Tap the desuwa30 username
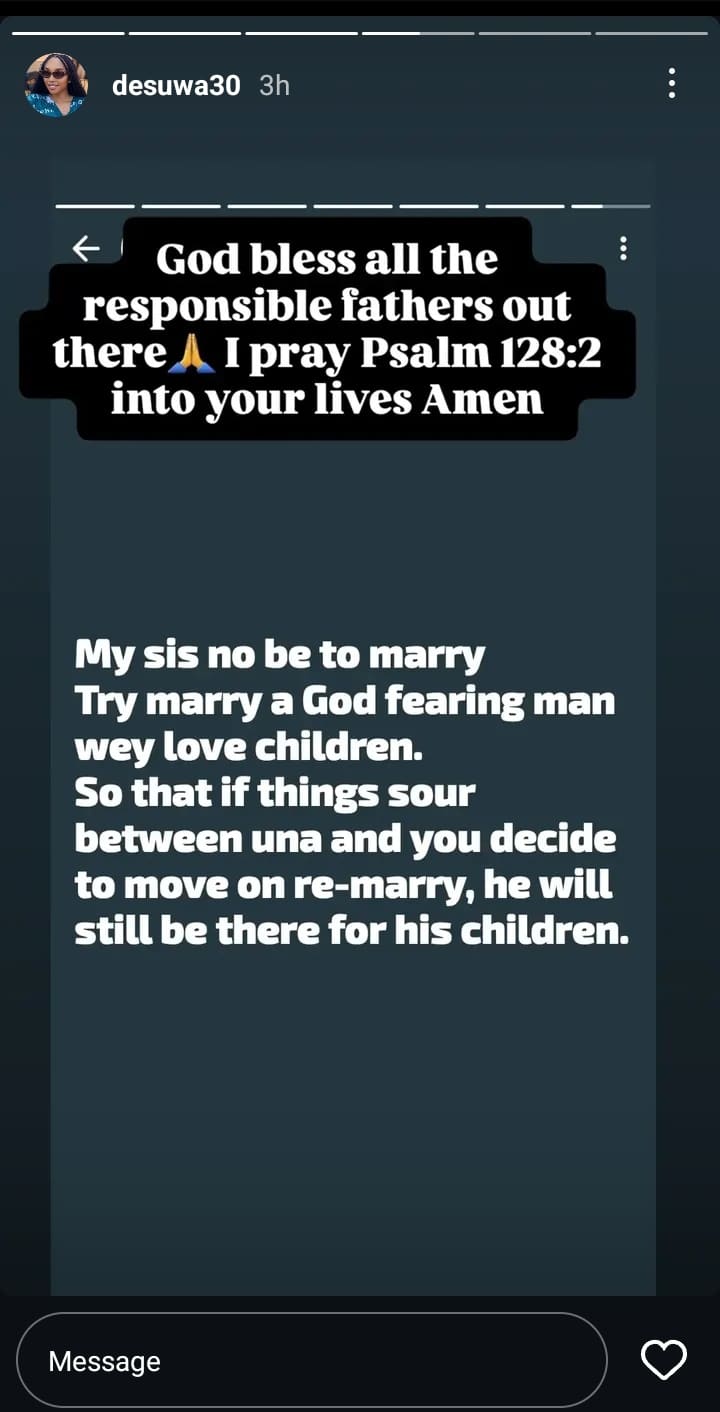The width and height of the screenshot is (720, 1412). (x=176, y=86)
